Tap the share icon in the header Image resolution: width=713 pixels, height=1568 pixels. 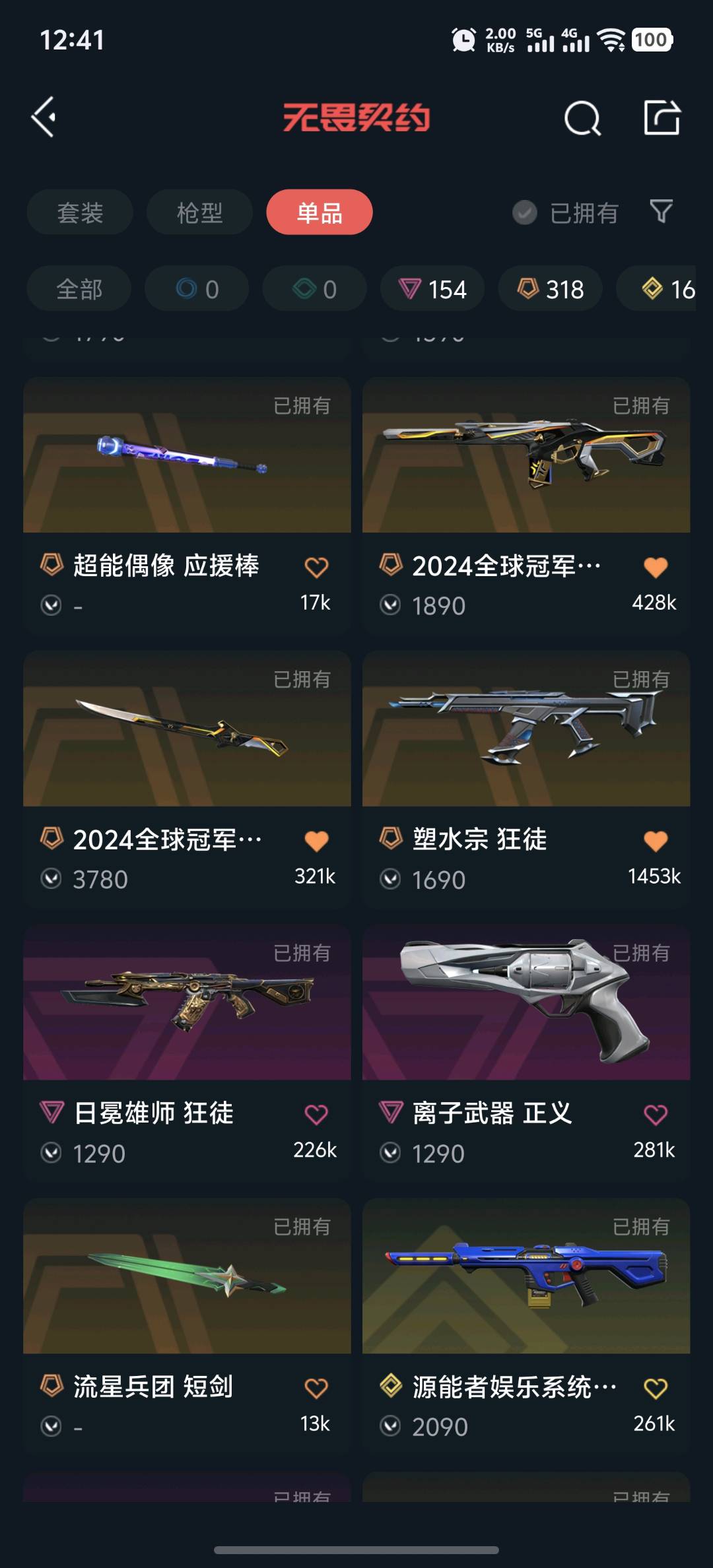(662, 118)
